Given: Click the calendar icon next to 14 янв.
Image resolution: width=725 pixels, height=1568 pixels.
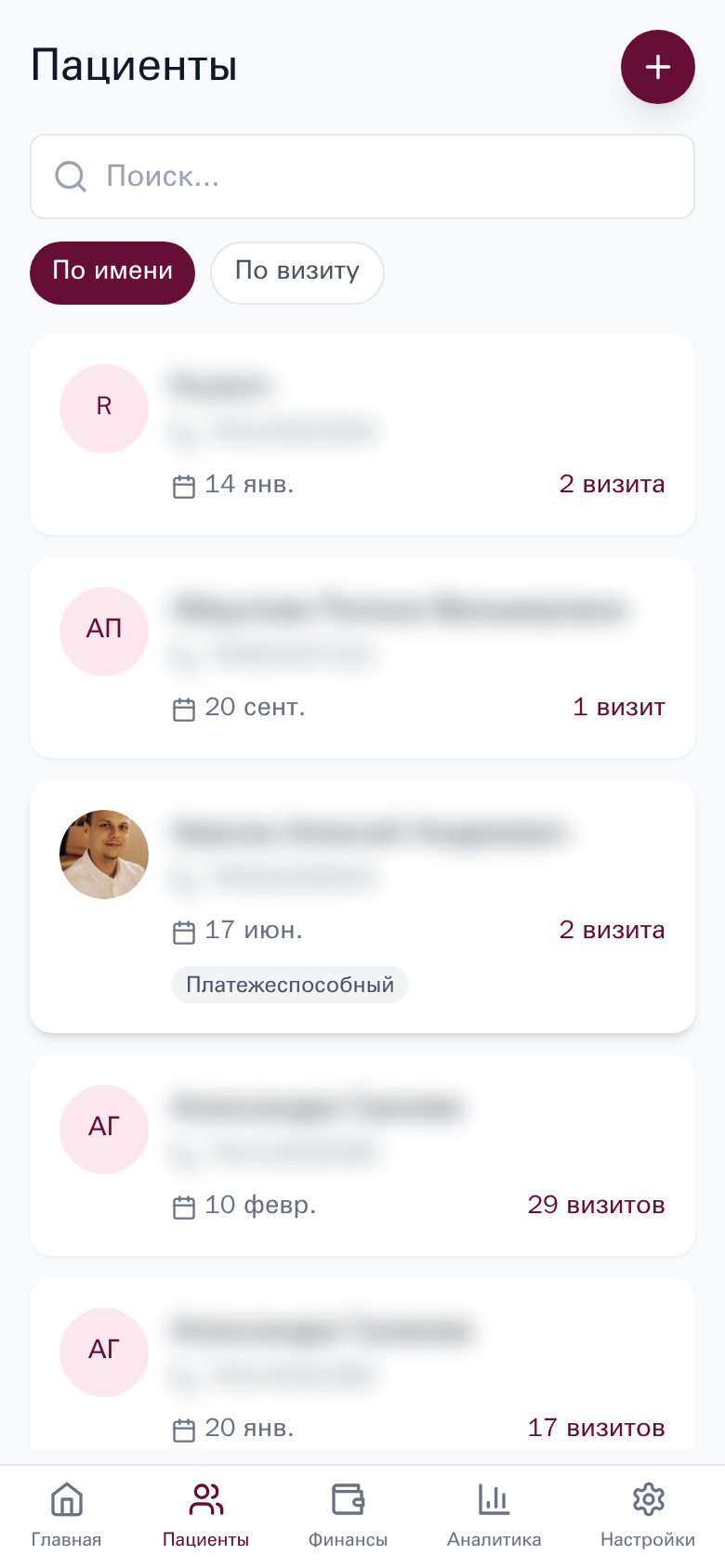Looking at the screenshot, I should [x=183, y=484].
